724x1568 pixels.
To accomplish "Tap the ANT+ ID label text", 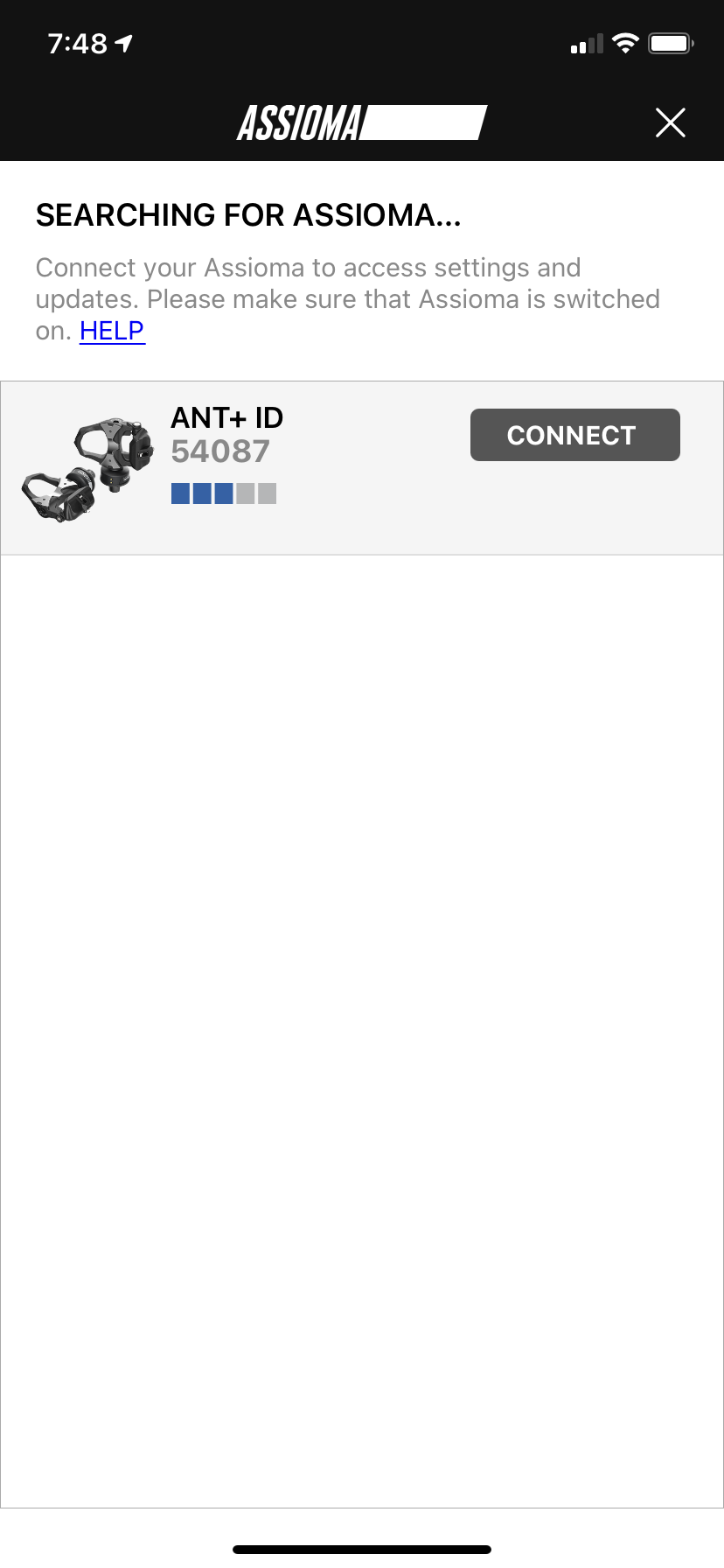I will coord(226,417).
